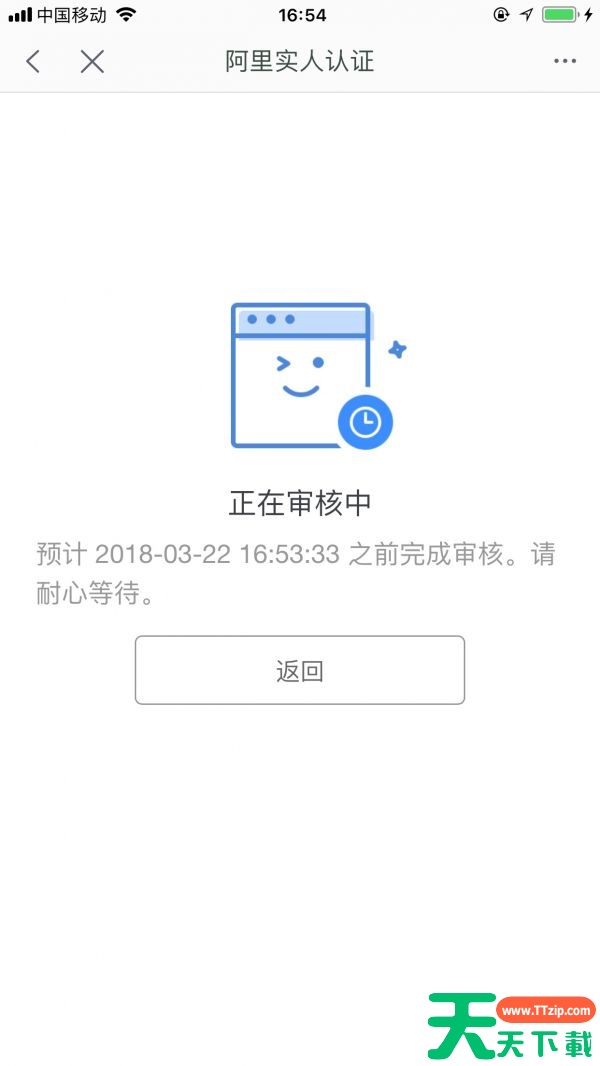Viewport: 600px width, 1066px height.
Task: Open the three-dot overflow menu
Action: tap(565, 62)
